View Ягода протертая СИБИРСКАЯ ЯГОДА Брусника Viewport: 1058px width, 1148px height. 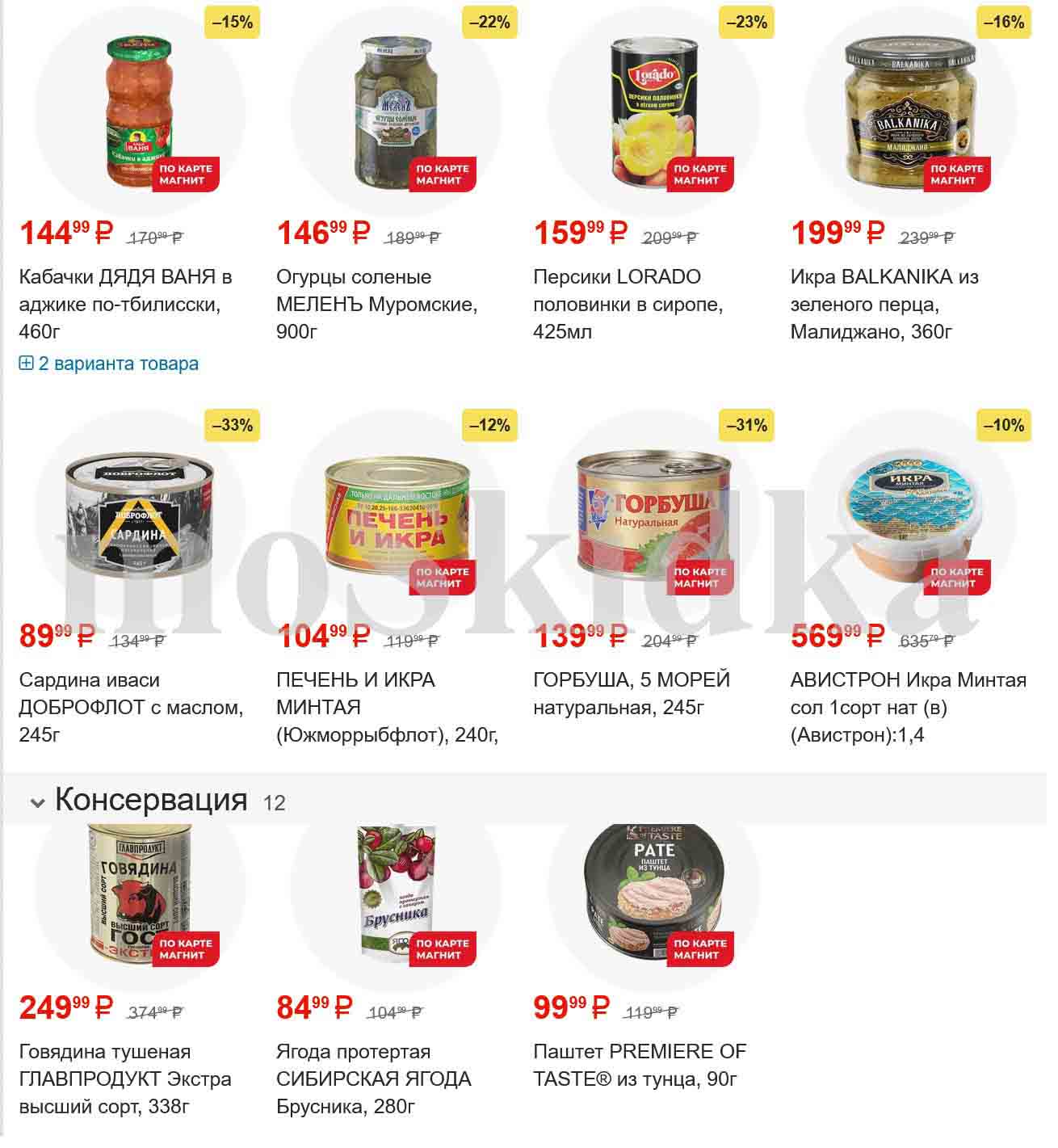click(373, 1079)
